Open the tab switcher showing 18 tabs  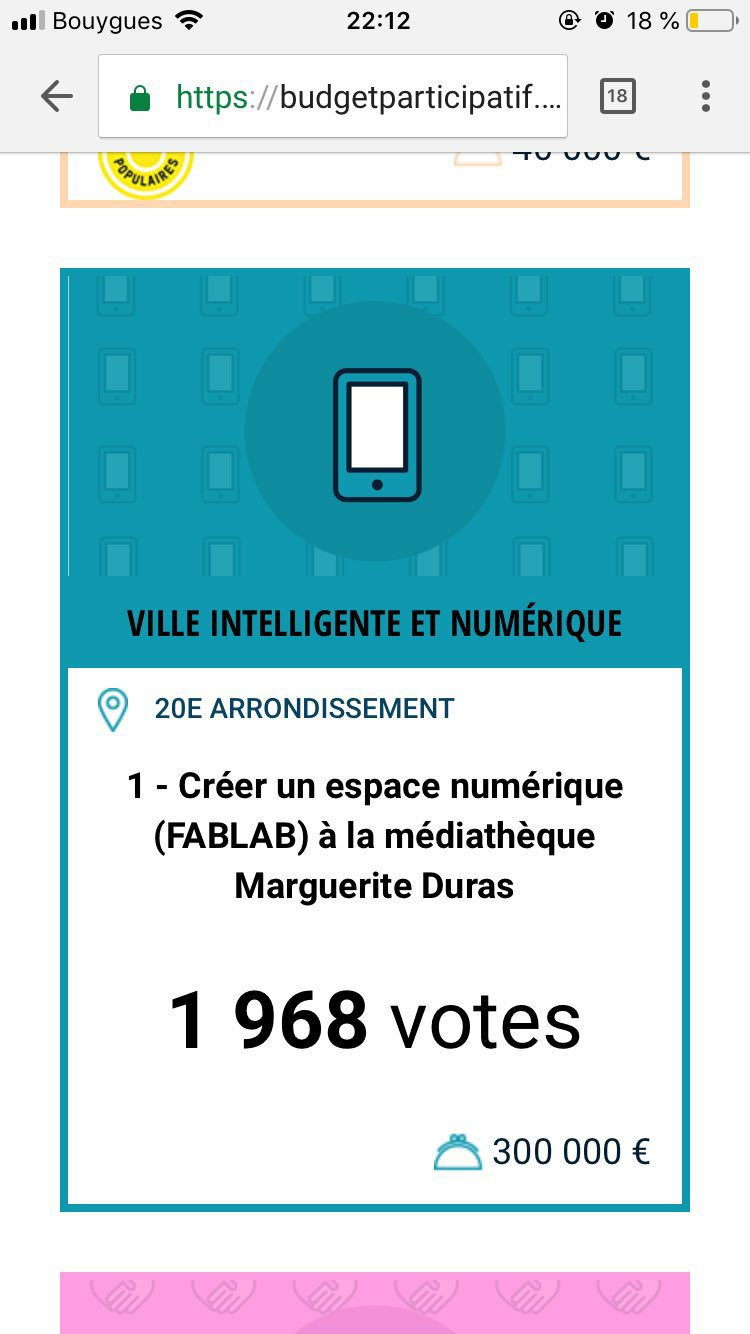(x=617, y=96)
